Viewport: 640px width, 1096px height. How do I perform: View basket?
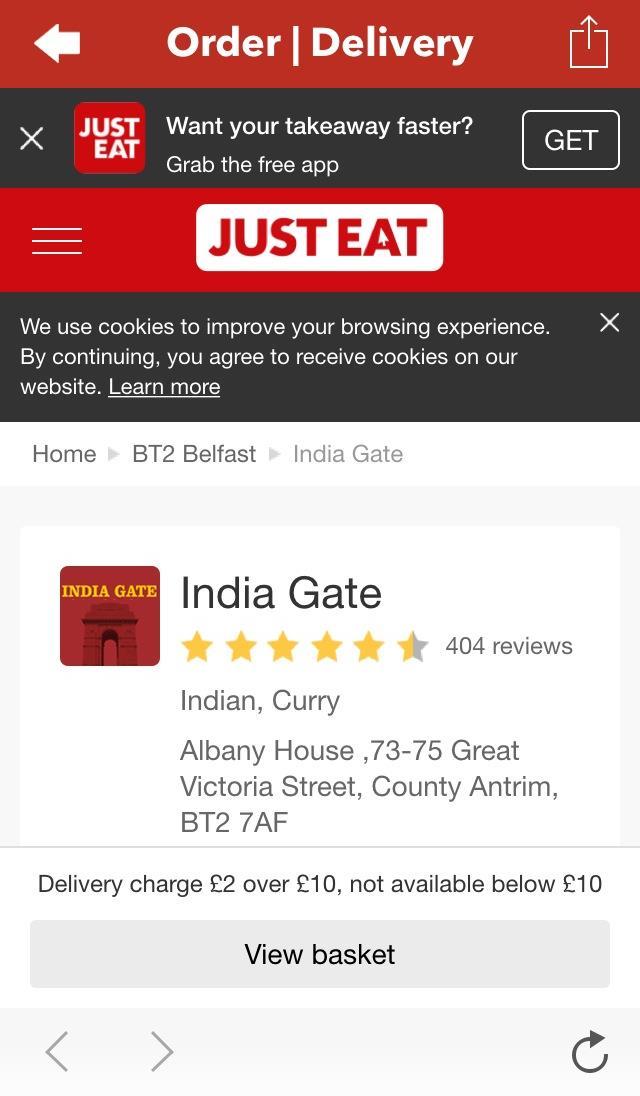(320, 954)
